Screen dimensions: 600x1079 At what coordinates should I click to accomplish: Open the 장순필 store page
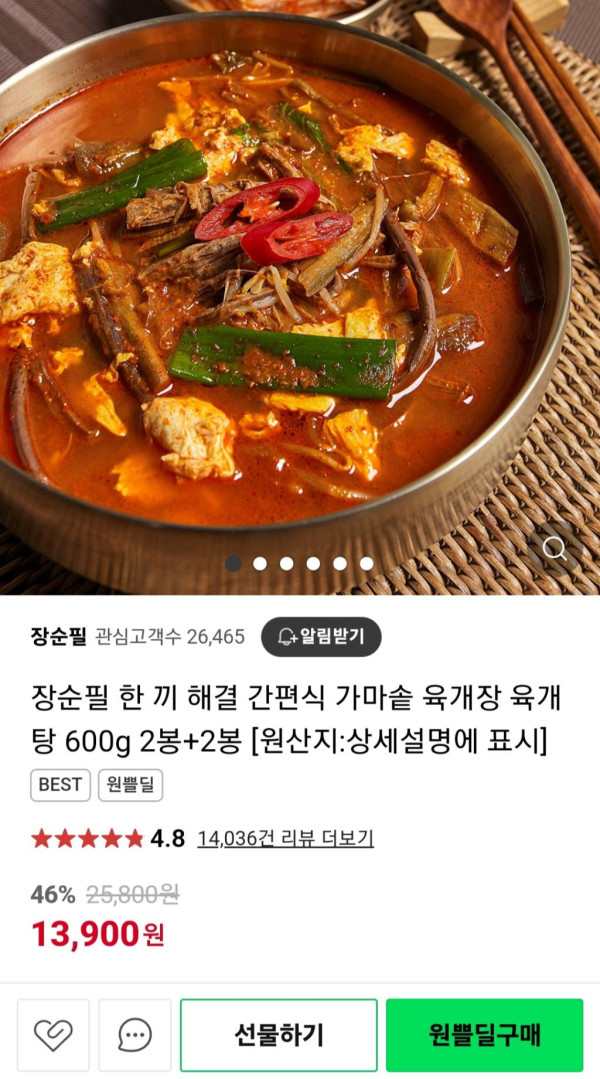(59, 636)
